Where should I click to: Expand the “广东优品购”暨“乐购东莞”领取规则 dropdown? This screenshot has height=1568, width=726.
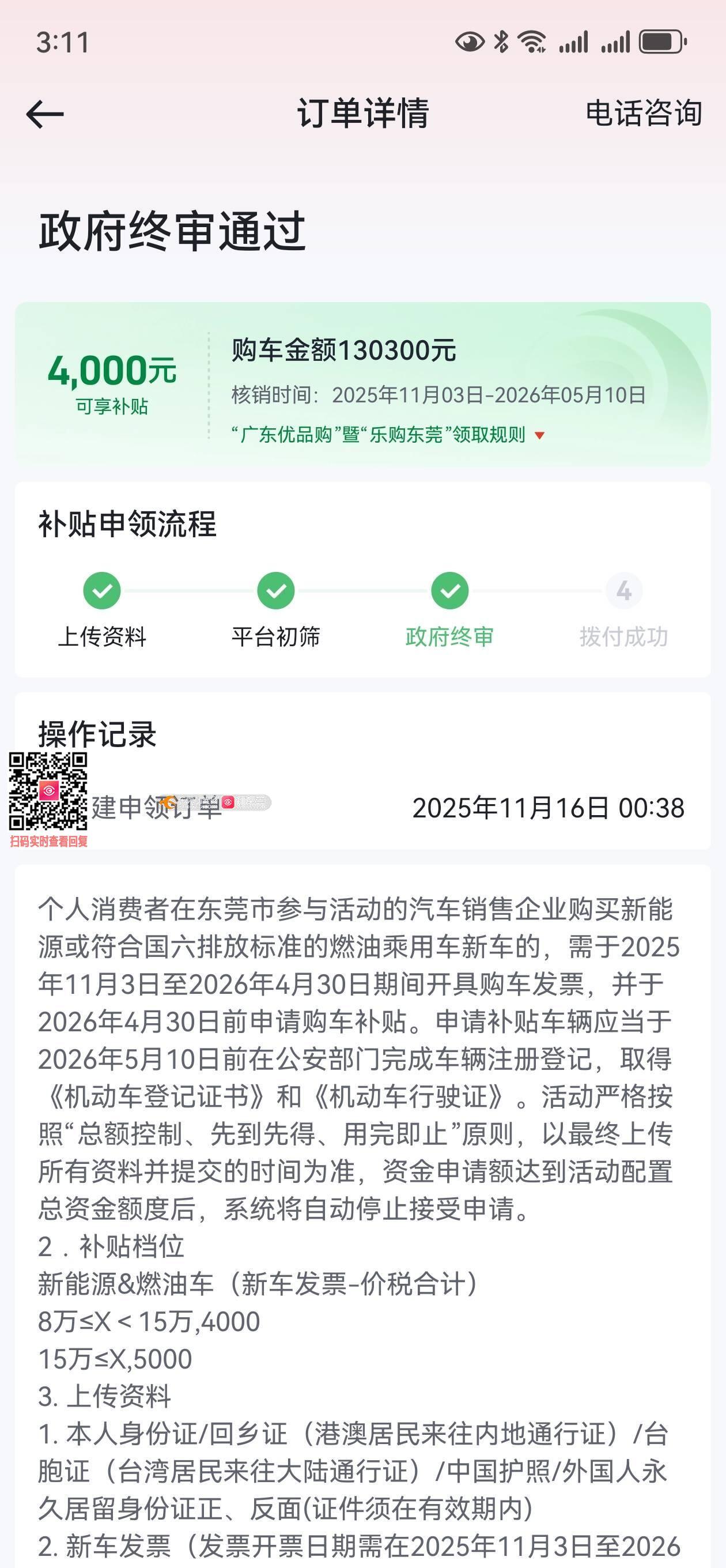pos(388,435)
